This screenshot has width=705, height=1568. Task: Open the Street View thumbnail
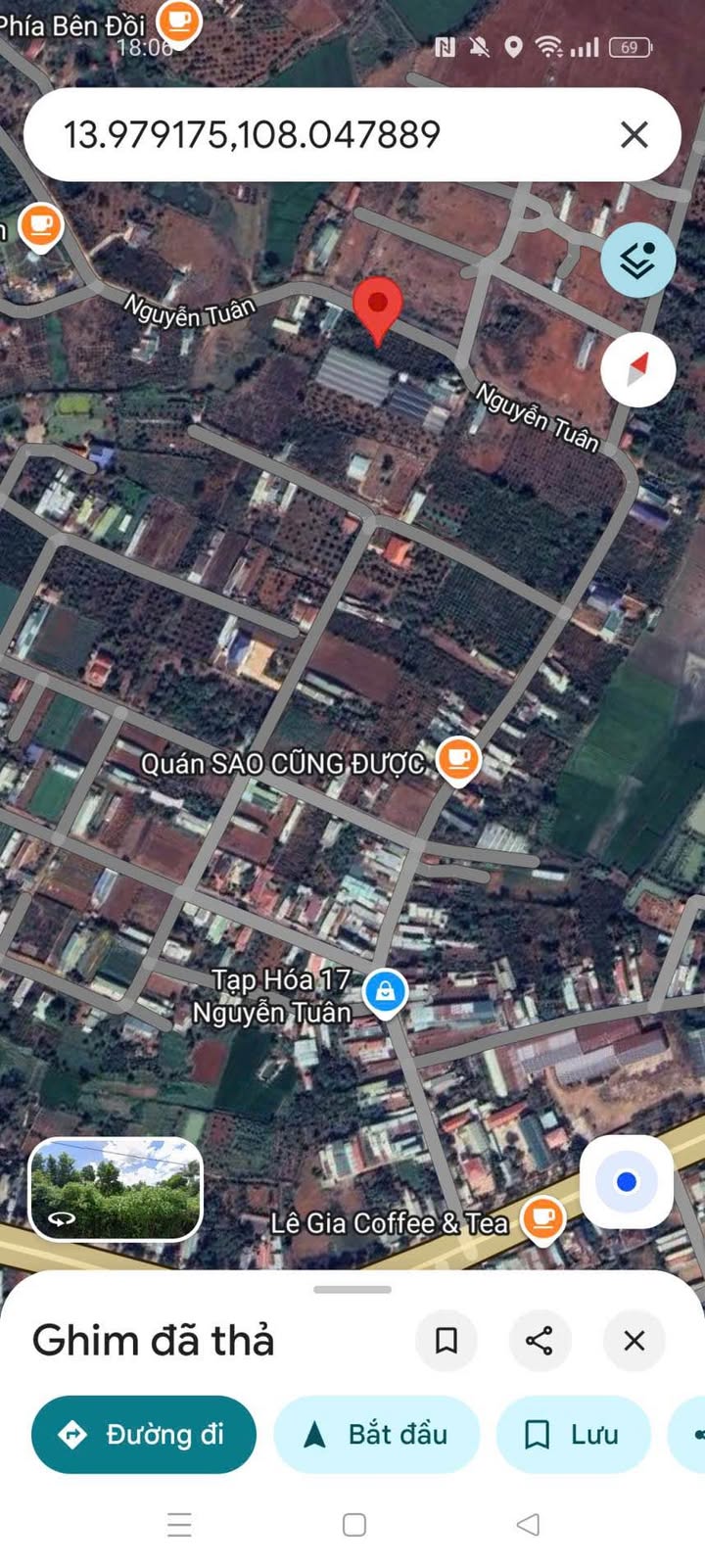[x=116, y=1189]
